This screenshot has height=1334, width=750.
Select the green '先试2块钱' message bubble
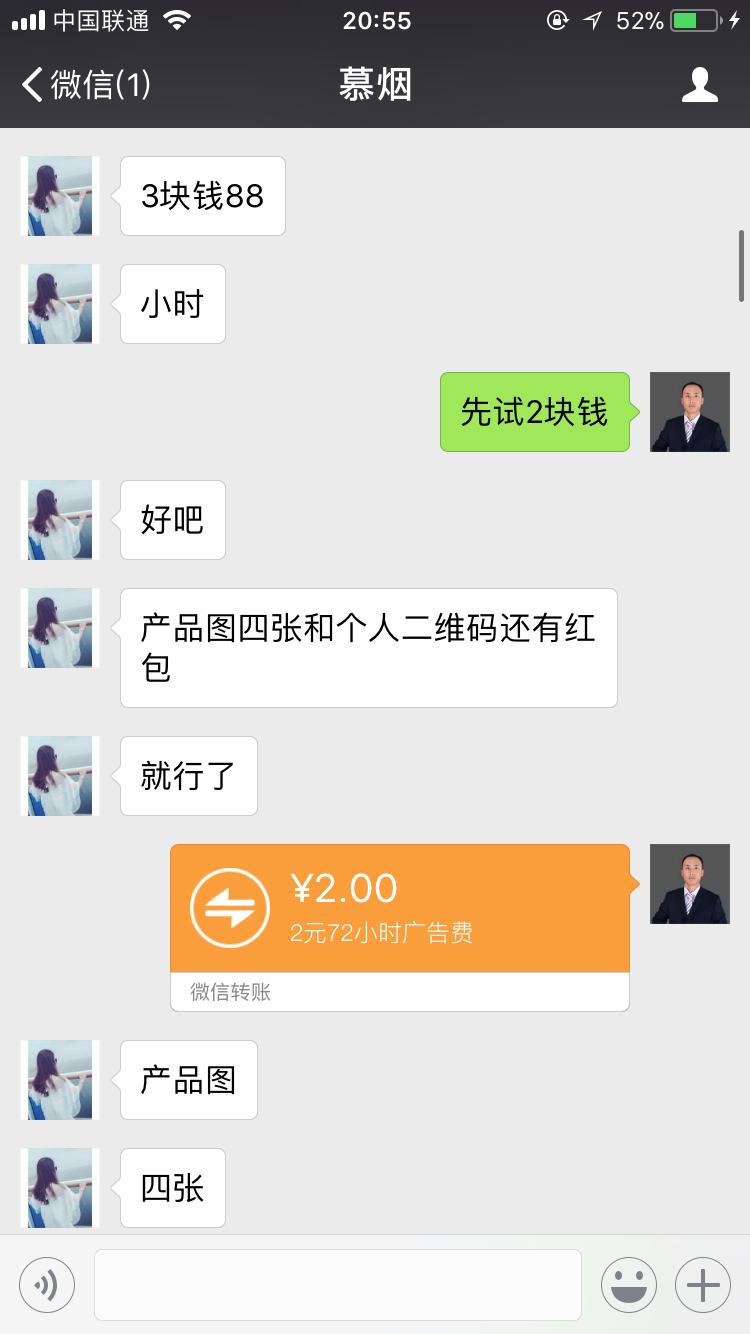tap(534, 412)
